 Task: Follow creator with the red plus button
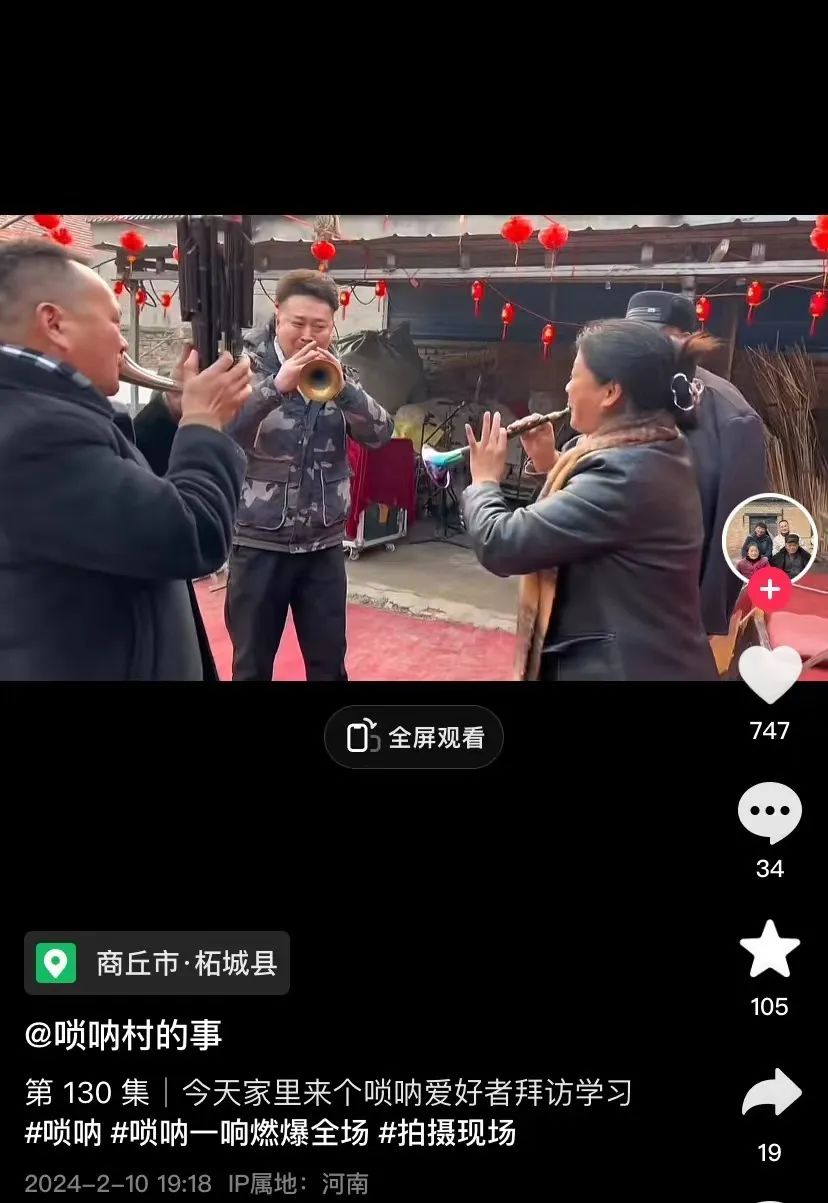pos(769,590)
